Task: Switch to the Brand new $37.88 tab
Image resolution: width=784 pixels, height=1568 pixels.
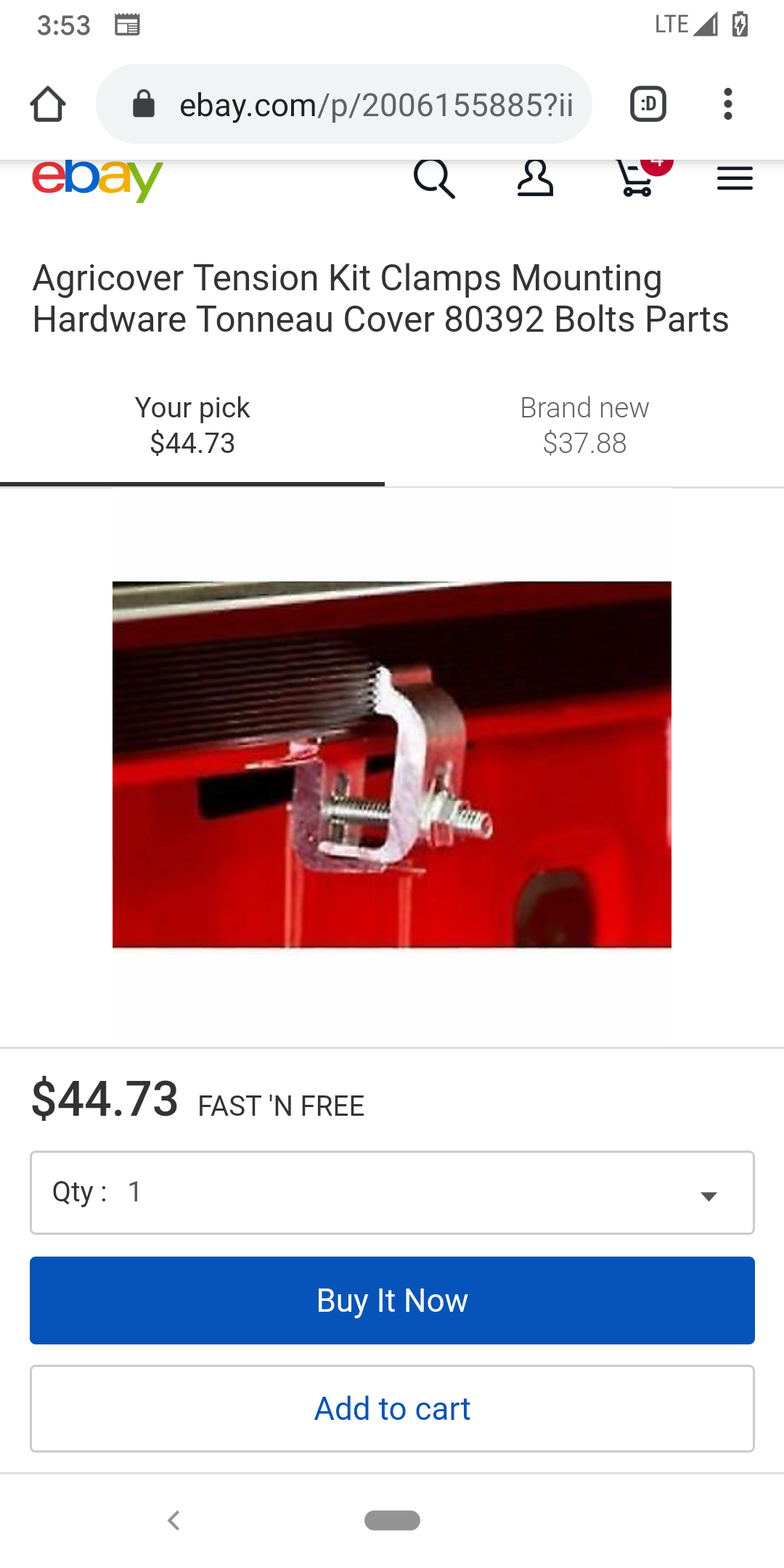Action: (584, 425)
